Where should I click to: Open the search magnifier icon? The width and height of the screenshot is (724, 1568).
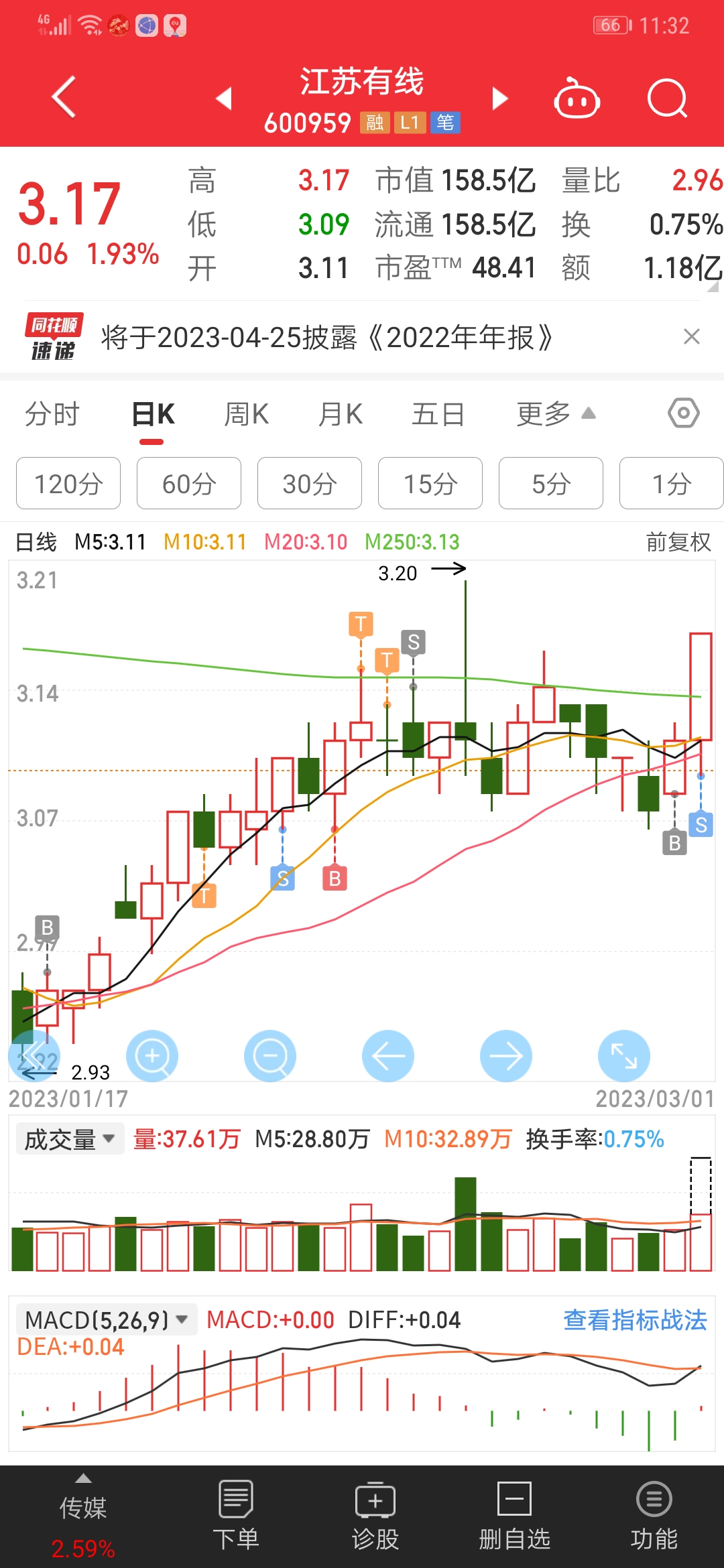tap(668, 99)
